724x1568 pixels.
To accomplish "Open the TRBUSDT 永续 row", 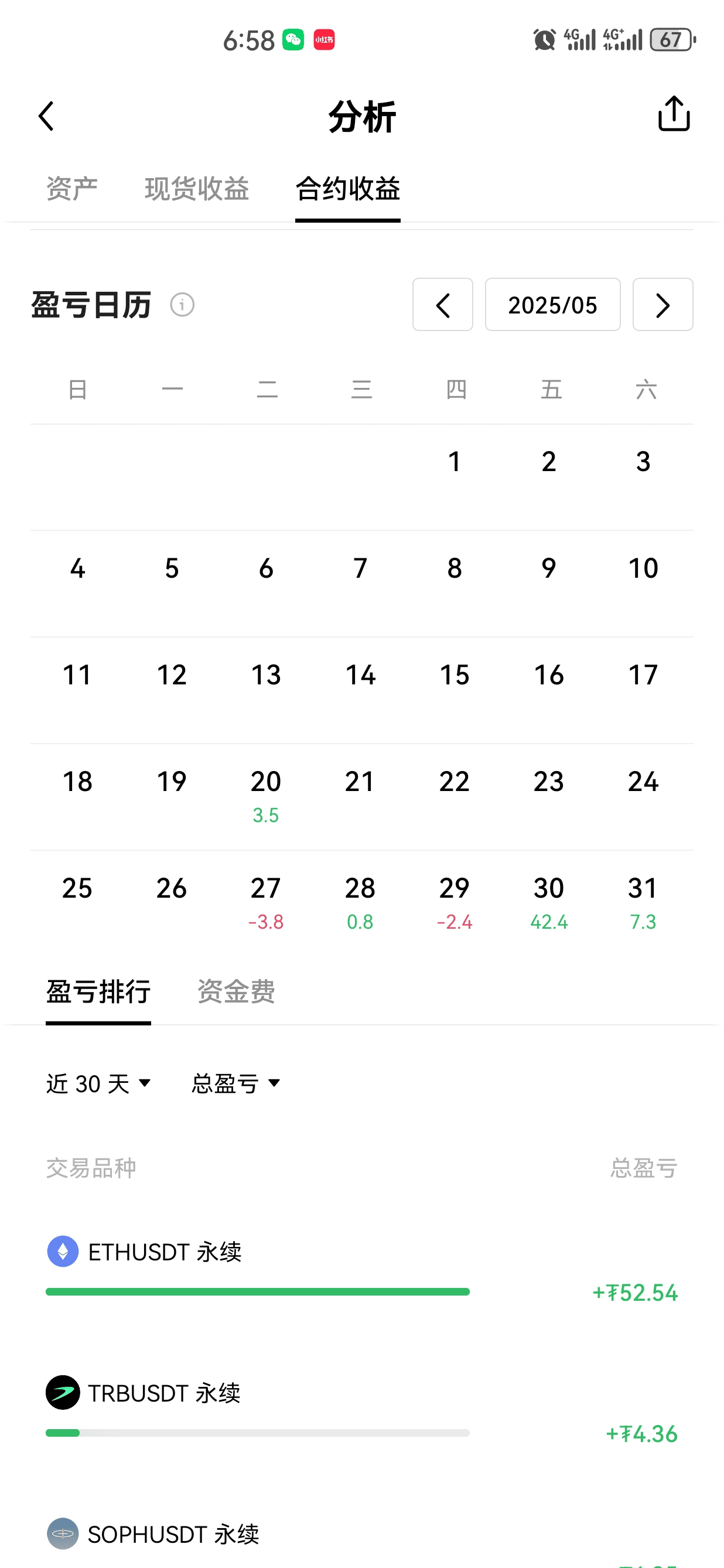I will pos(362,1412).
